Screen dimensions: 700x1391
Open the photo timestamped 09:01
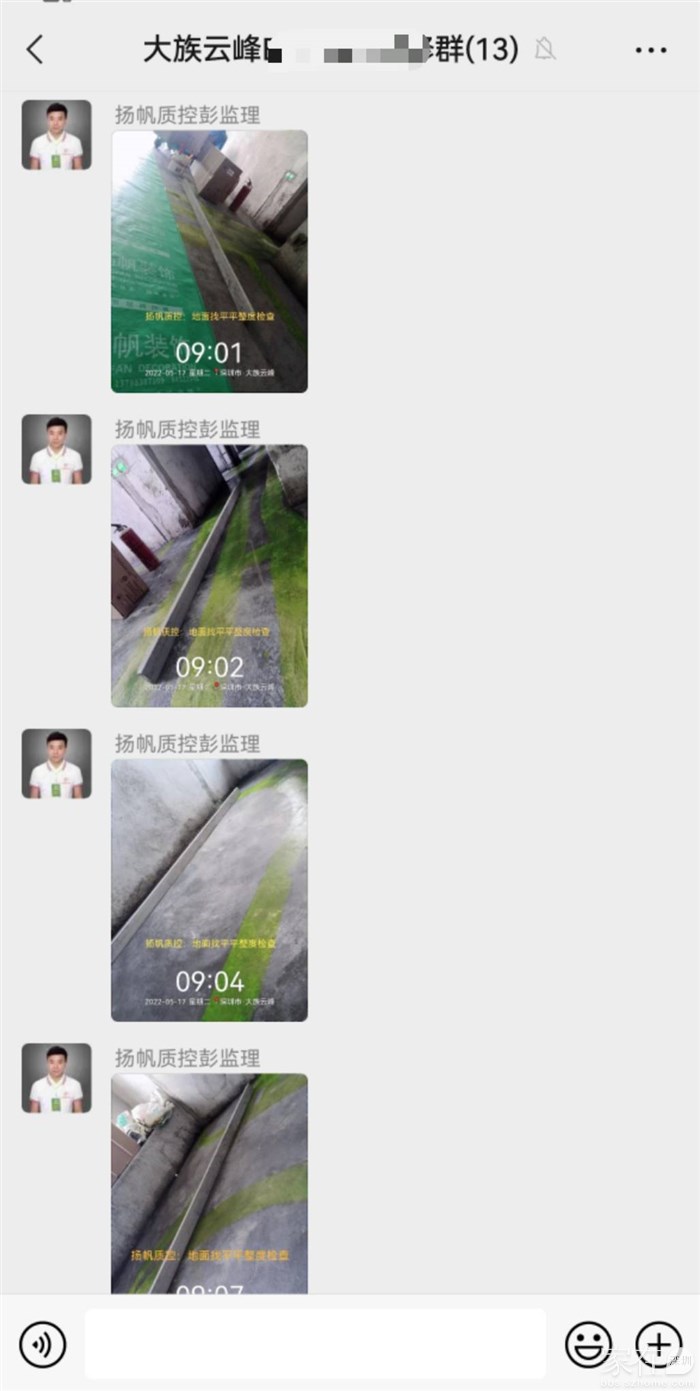(x=209, y=261)
